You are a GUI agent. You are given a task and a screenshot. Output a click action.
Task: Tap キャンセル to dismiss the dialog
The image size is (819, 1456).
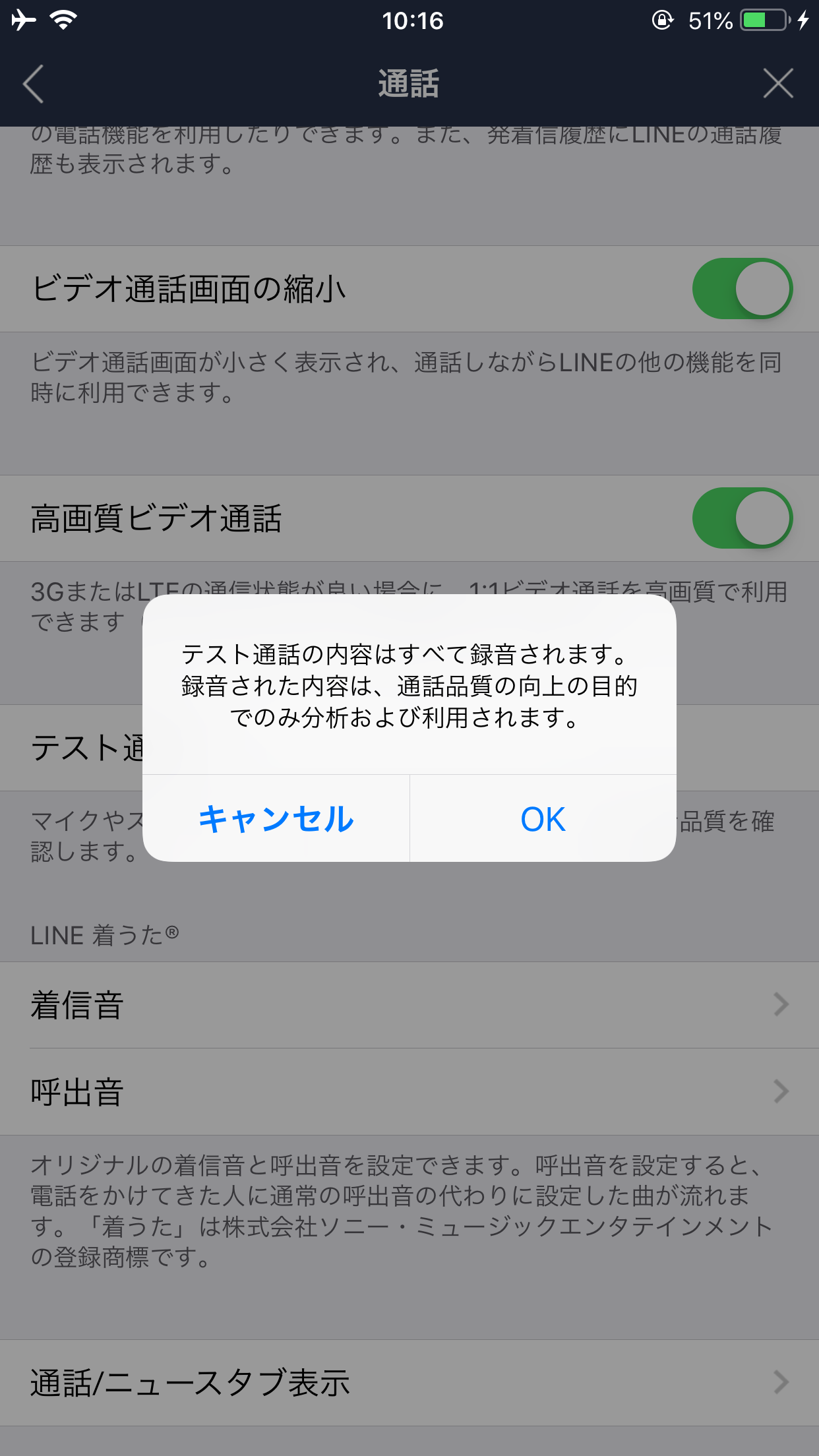(276, 819)
